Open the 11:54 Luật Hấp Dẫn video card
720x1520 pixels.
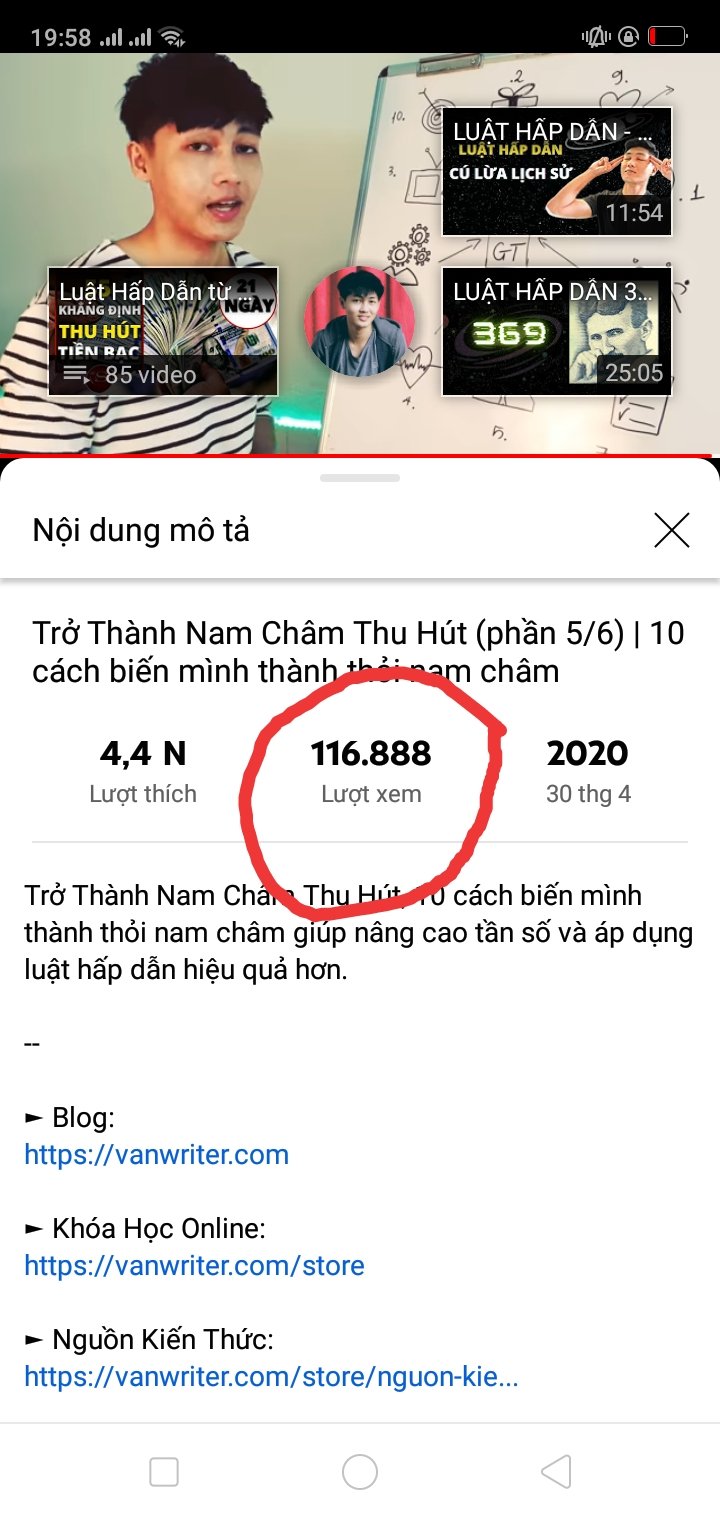coord(557,171)
